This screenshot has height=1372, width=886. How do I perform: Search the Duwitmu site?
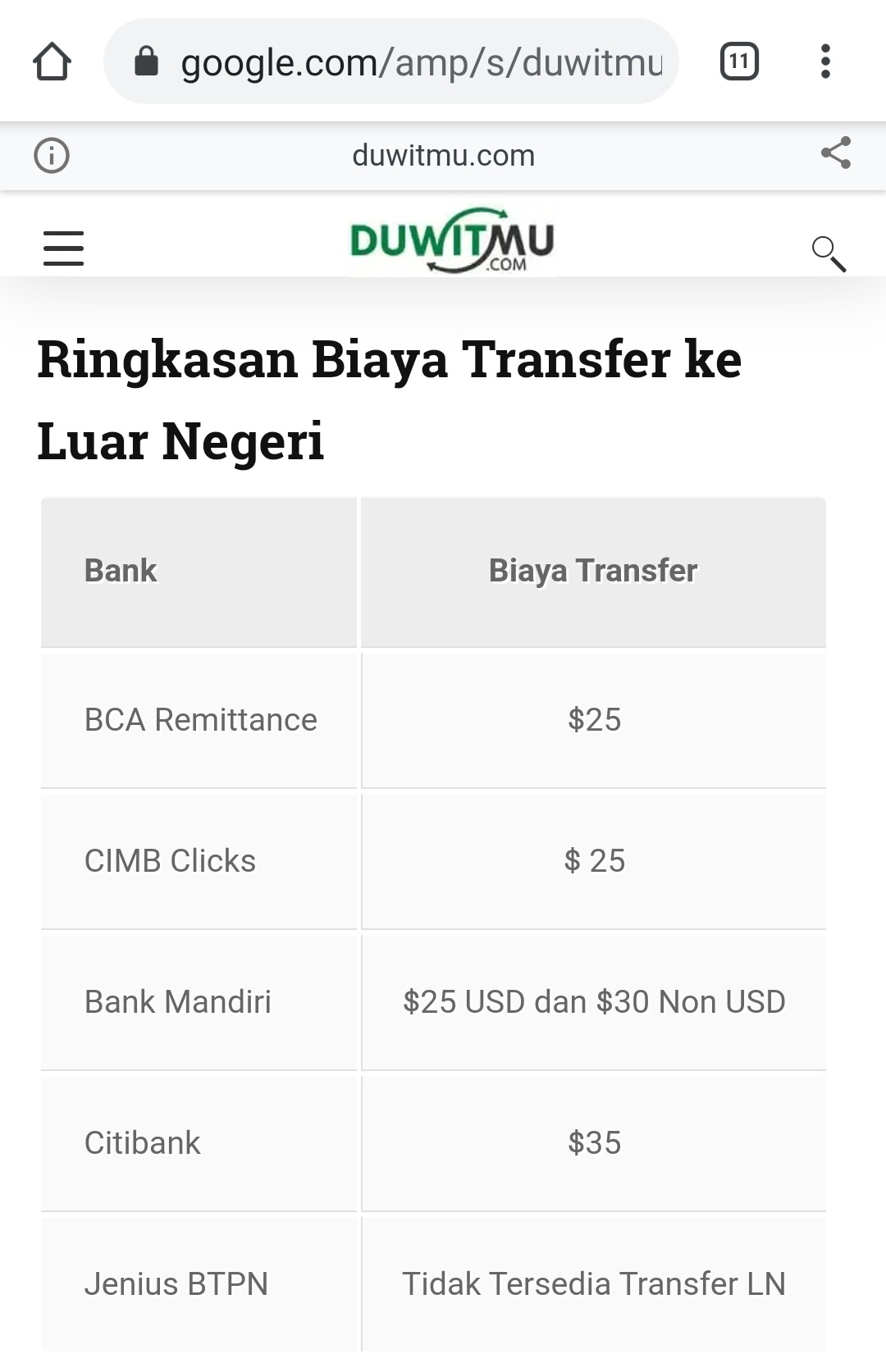[x=828, y=253]
